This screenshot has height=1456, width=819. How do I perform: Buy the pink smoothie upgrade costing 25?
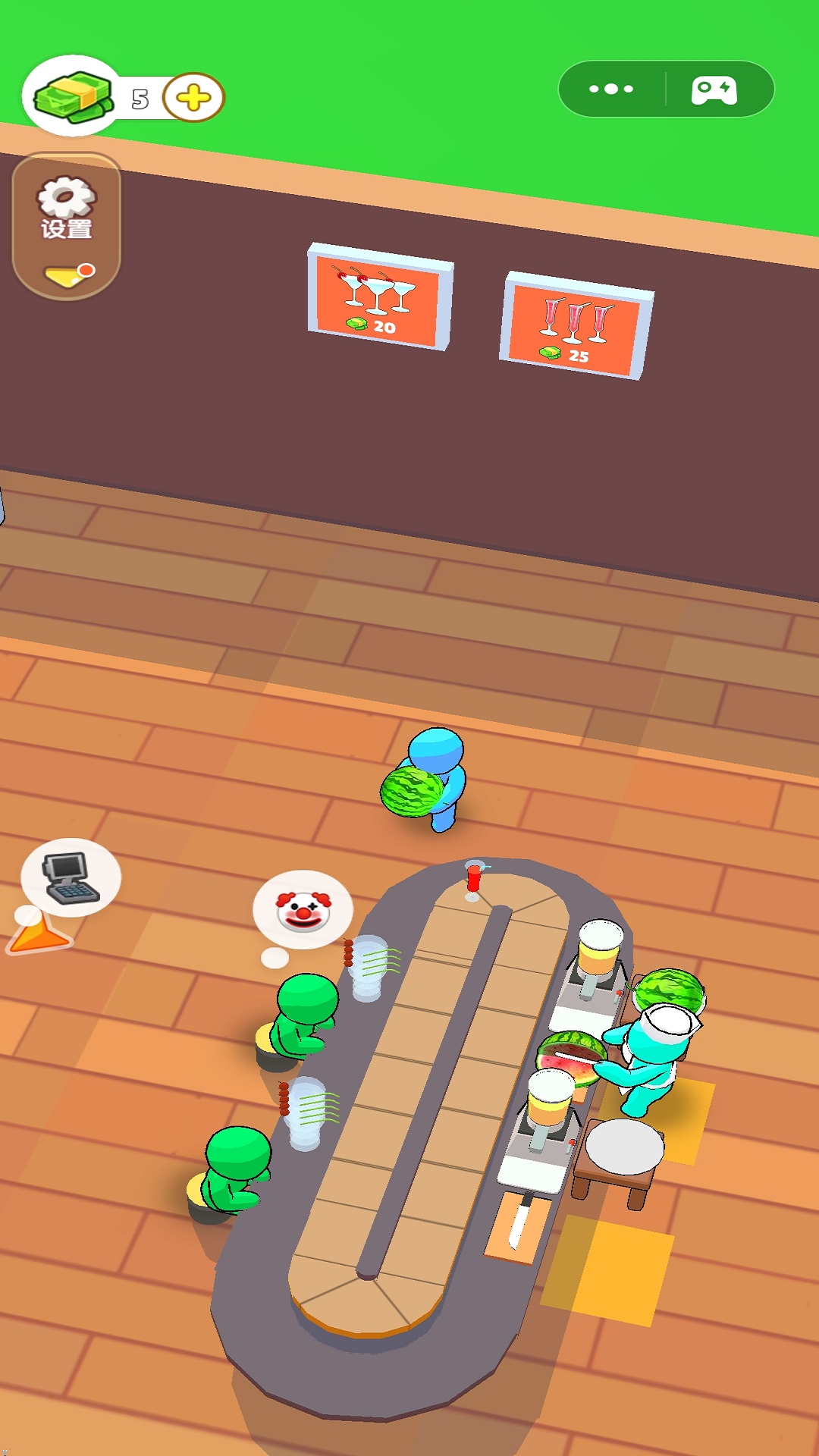(576, 326)
